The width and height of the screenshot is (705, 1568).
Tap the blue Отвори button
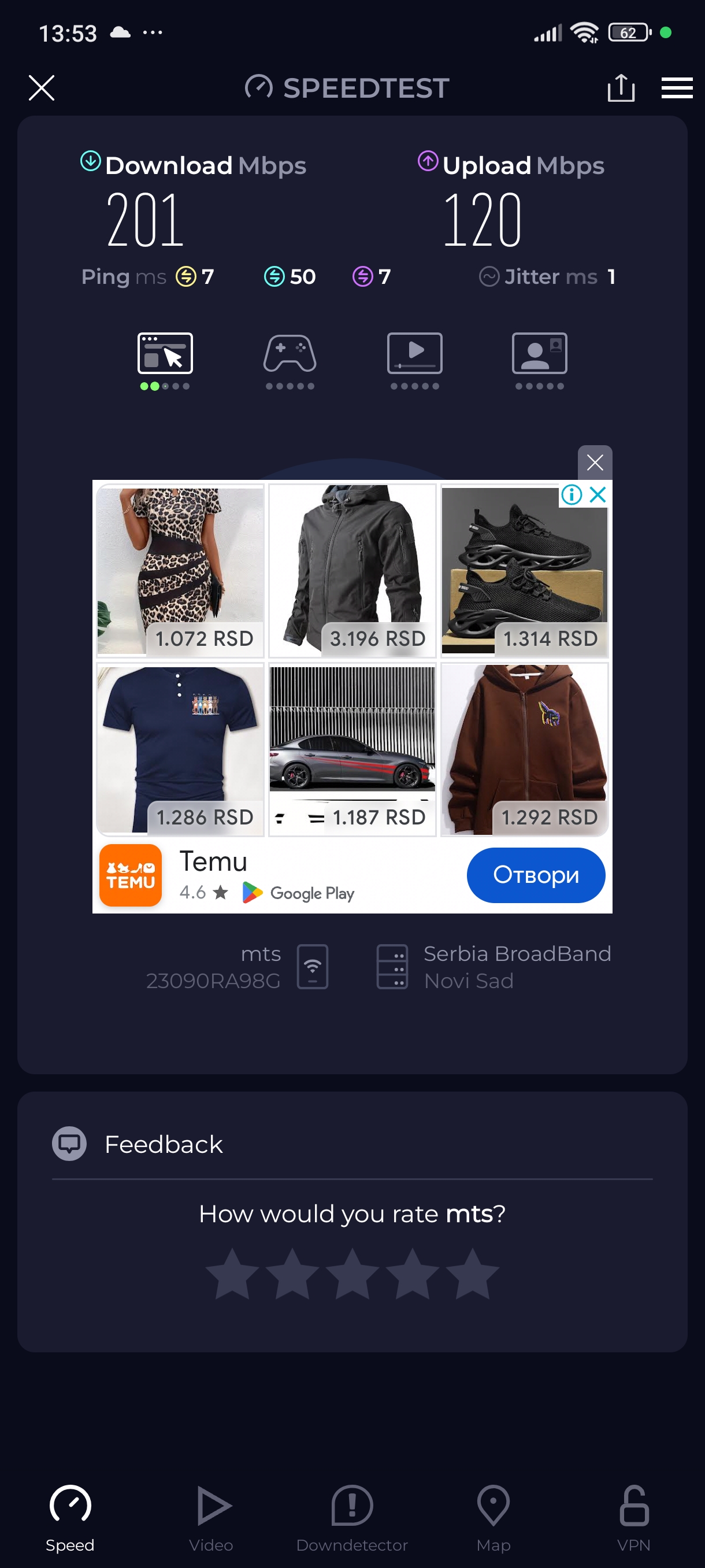click(535, 875)
